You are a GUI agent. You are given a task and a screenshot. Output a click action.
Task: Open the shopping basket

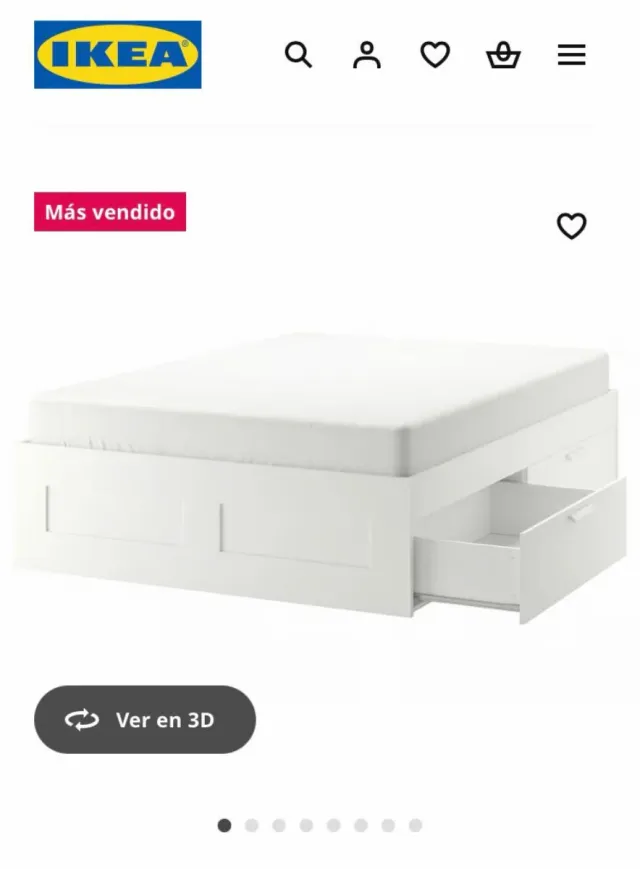(x=503, y=55)
